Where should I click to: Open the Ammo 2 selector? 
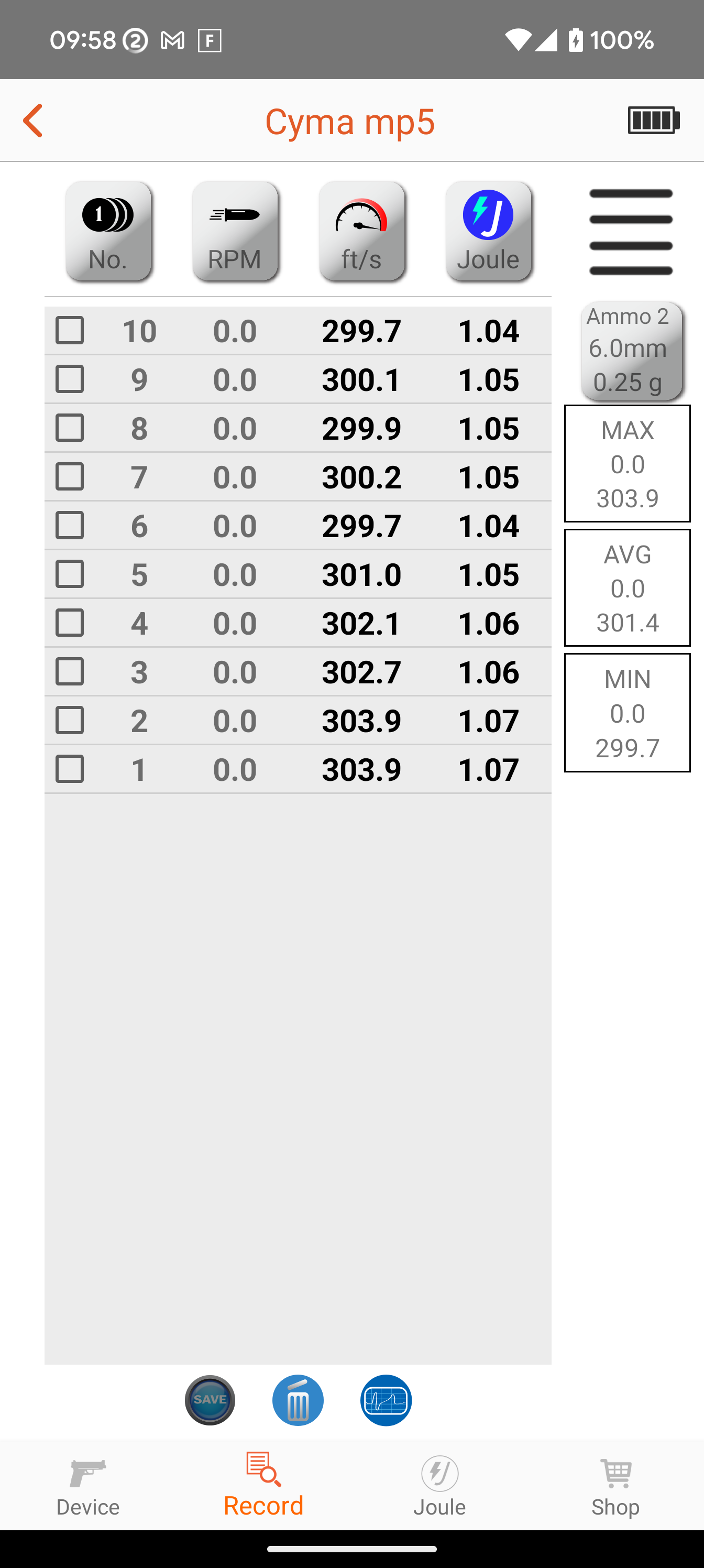coord(632,351)
